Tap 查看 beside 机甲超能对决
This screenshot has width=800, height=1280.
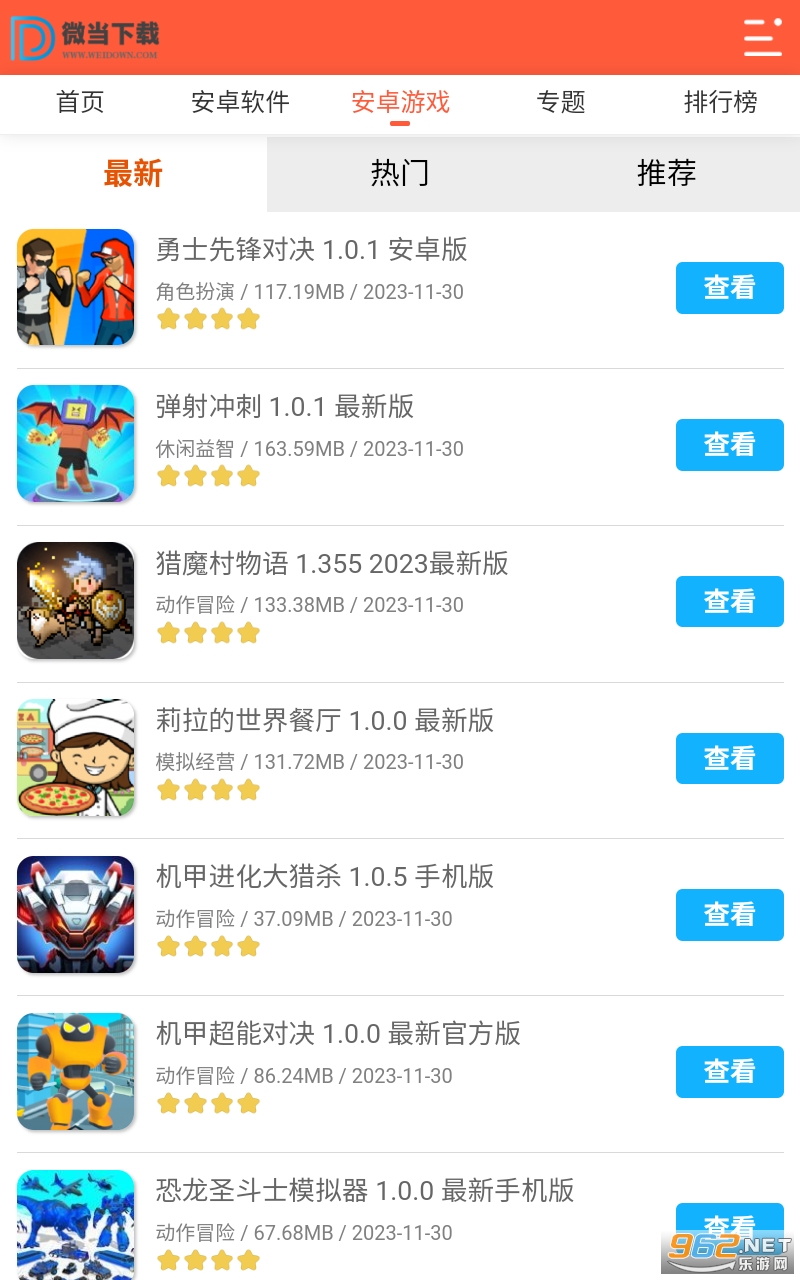coord(729,1072)
